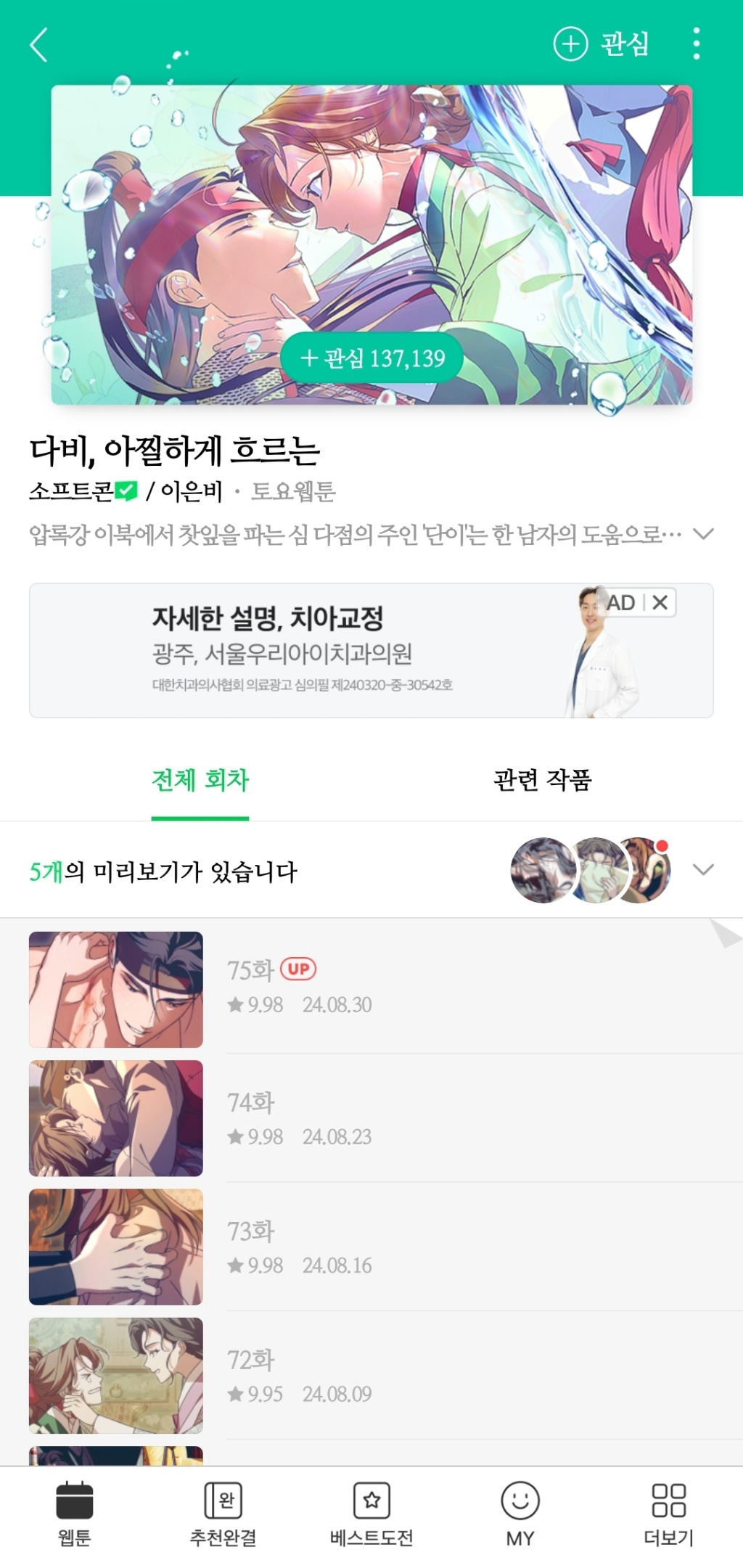Screen dimensions: 743x1568
Task: Tap the +관심 137,139 pill button
Action: pos(372,358)
